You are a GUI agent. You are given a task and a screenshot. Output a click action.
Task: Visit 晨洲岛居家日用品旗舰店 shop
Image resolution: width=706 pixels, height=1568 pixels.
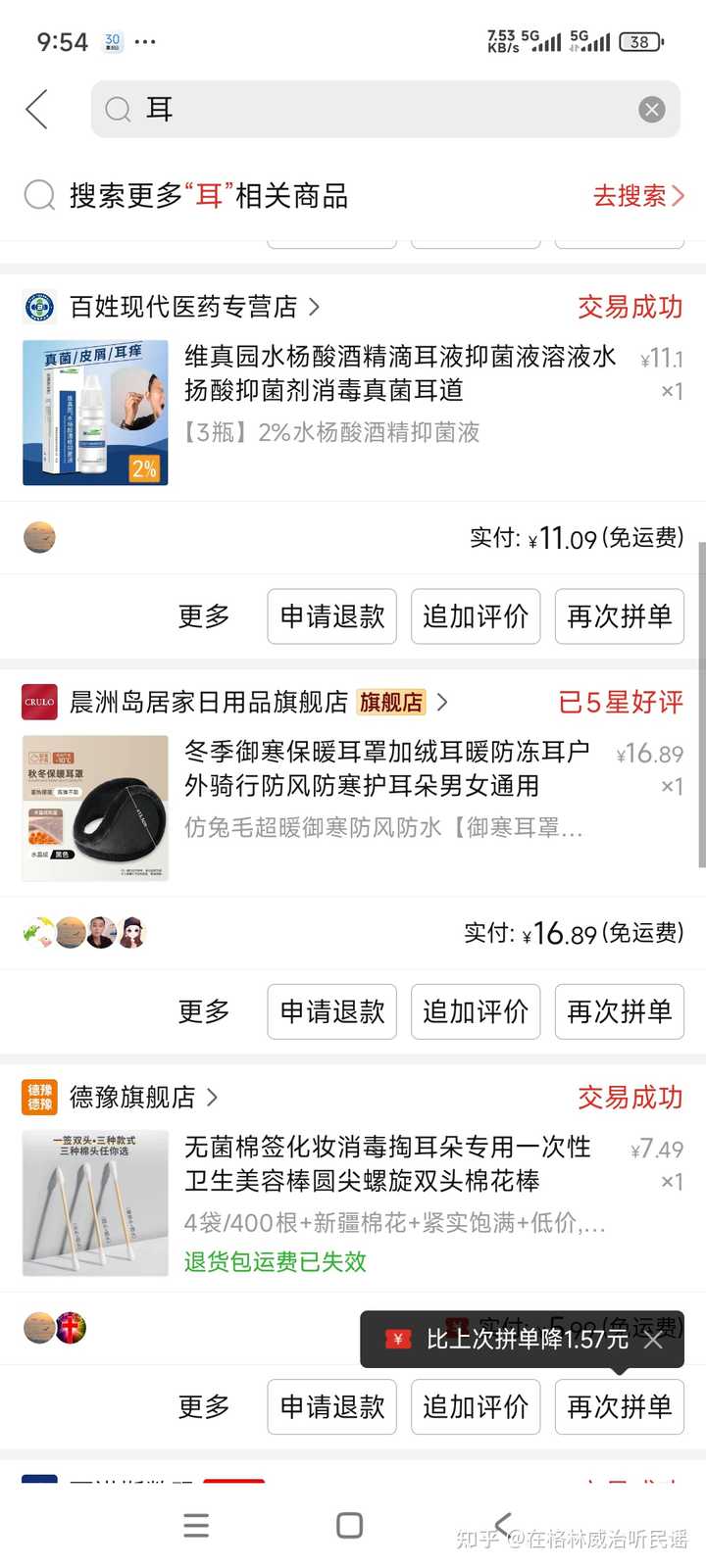pyautogui.click(x=211, y=702)
